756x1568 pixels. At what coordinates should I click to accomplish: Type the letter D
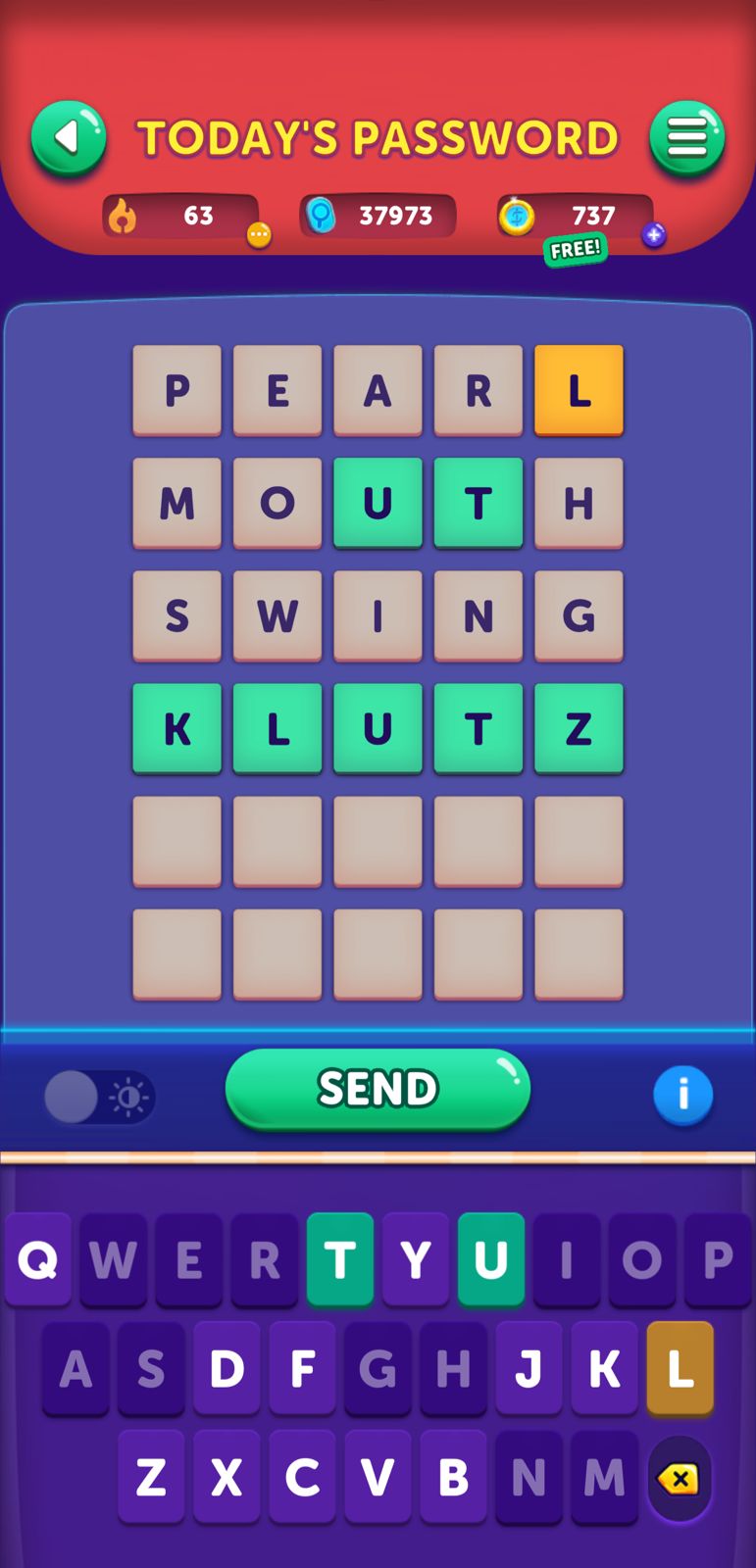pyautogui.click(x=227, y=1368)
